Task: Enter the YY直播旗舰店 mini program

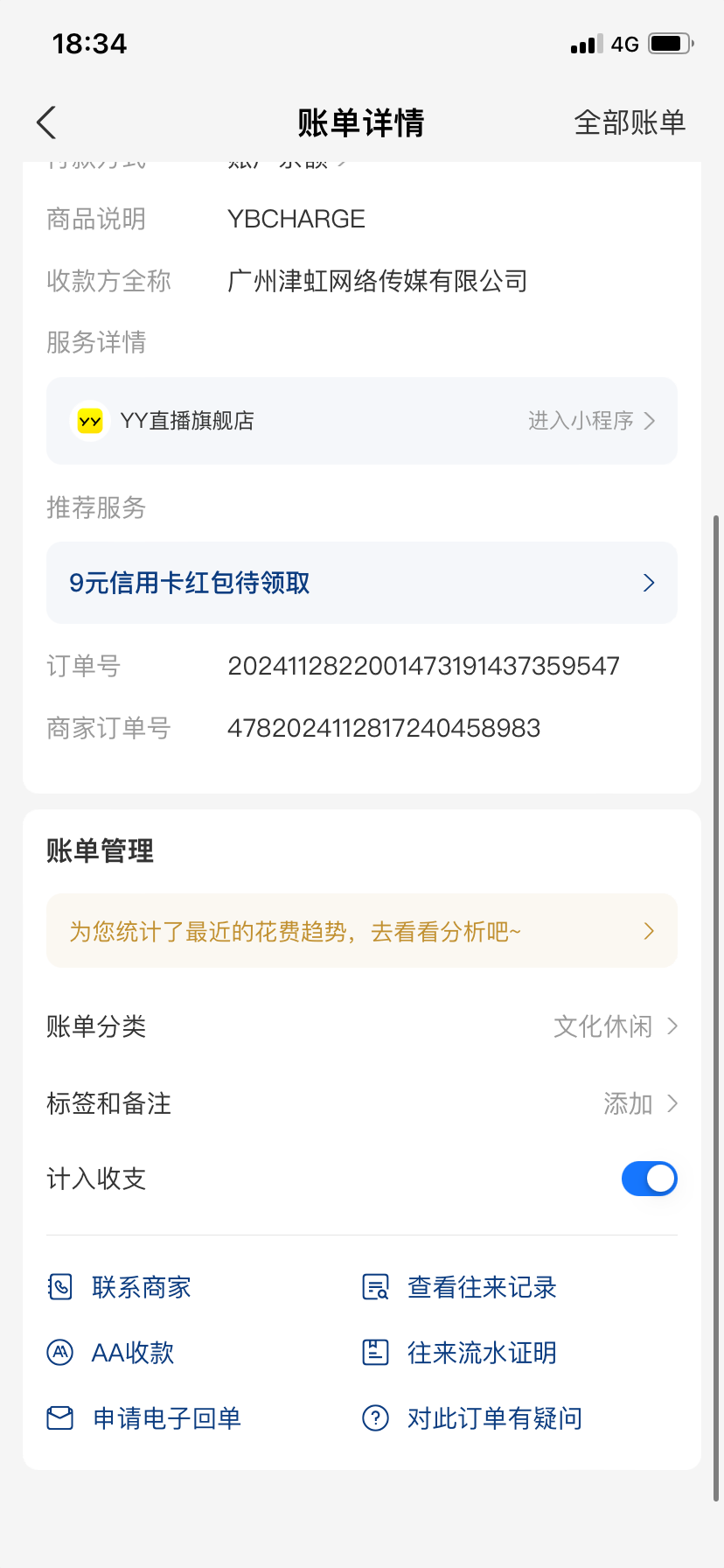Action: pyautogui.click(x=362, y=421)
